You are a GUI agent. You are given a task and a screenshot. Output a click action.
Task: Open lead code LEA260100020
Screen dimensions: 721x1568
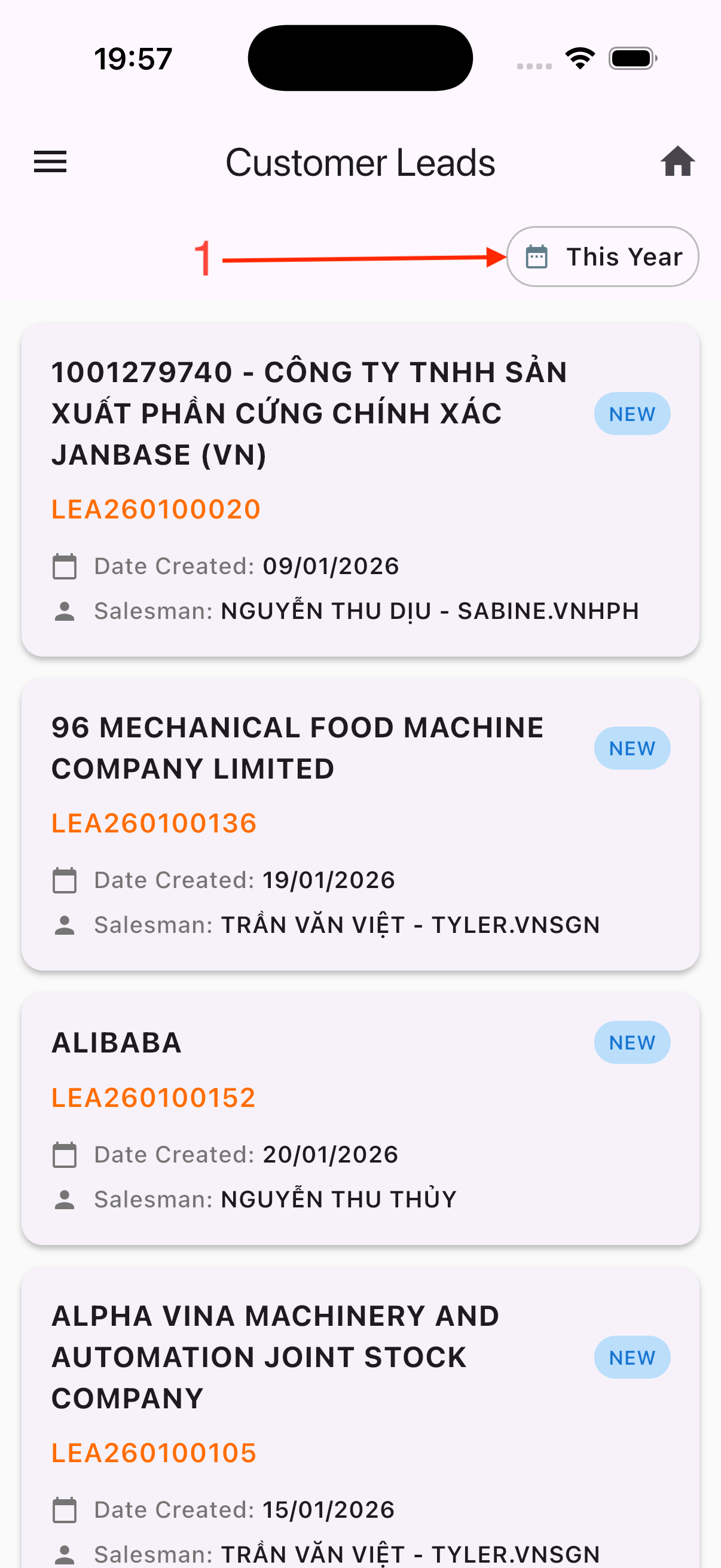point(155,509)
